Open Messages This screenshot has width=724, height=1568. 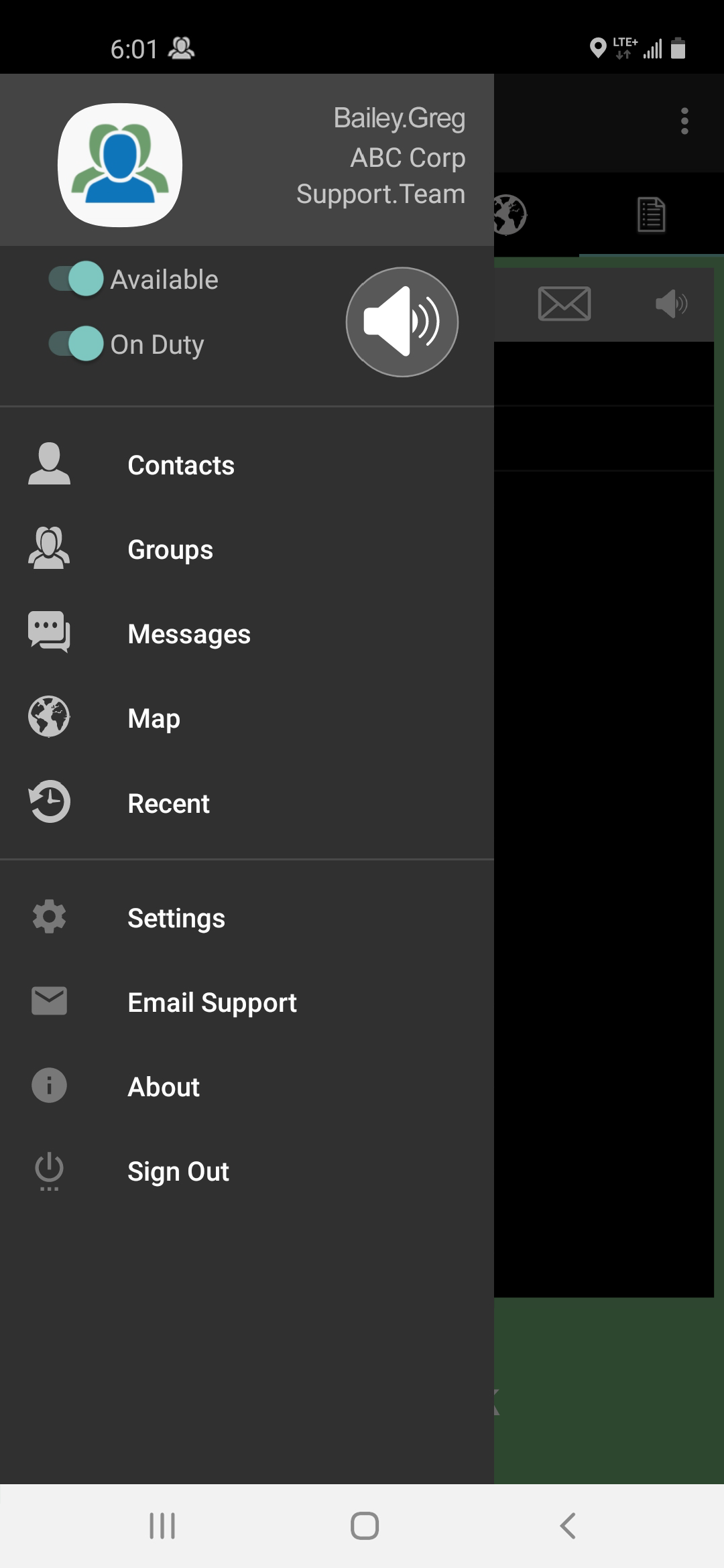tap(189, 634)
